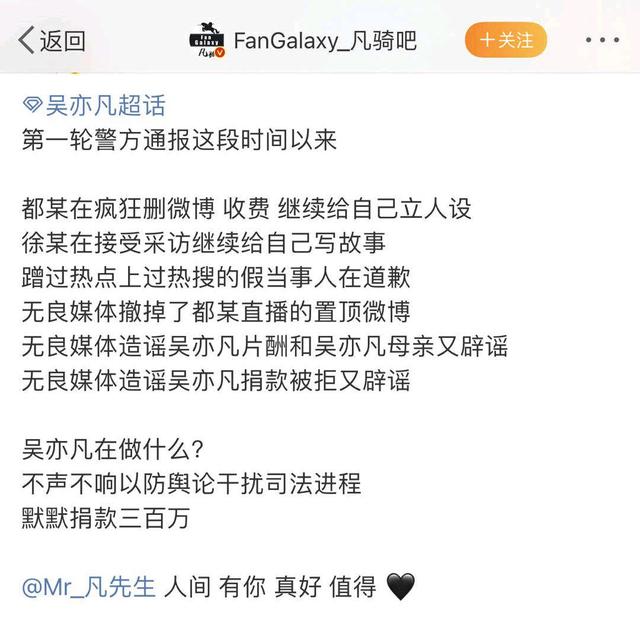
Task: Open the three-dot overflow menu
Action: pyautogui.click(x=603, y=40)
